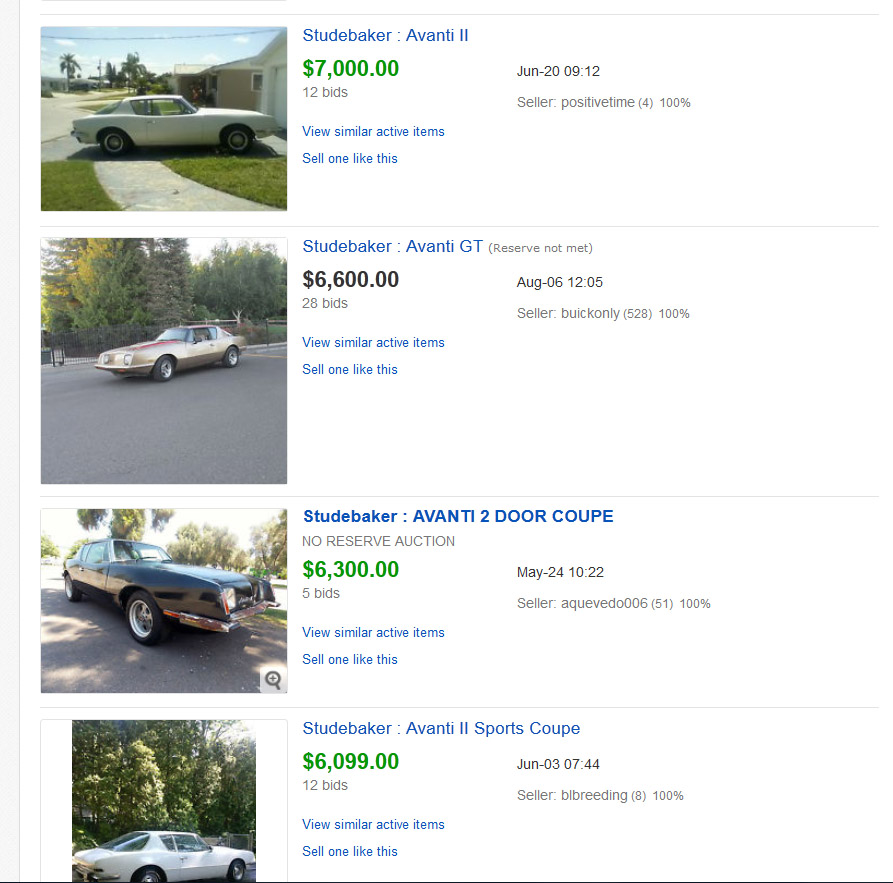View similar active items for Avanti GT
This screenshot has width=893, height=883.
(x=373, y=343)
